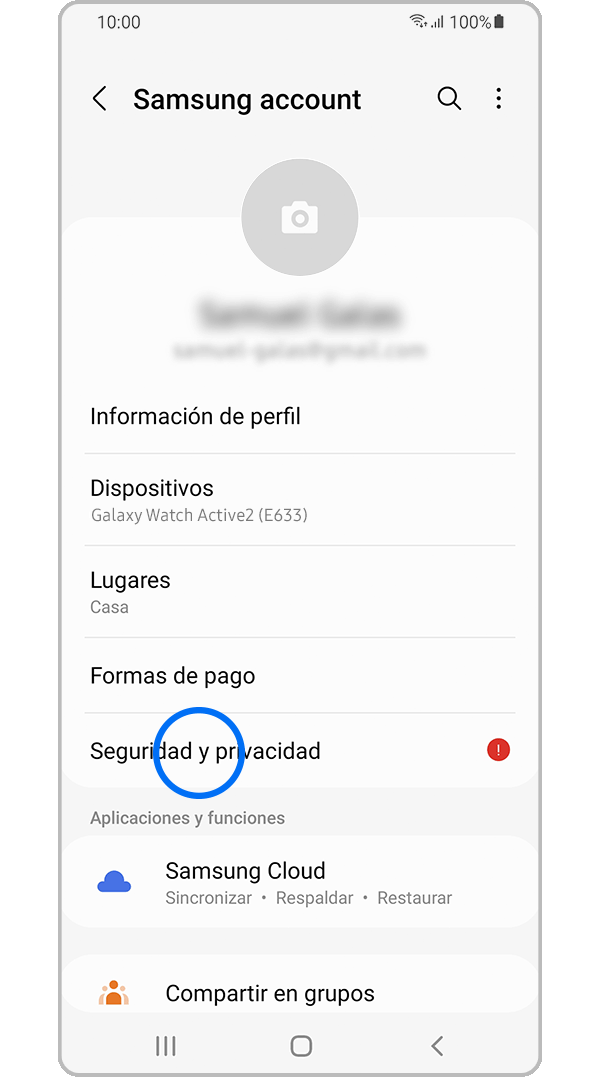Go back from Samsung account
Viewport: 600px width, 1077px height.
(x=99, y=99)
